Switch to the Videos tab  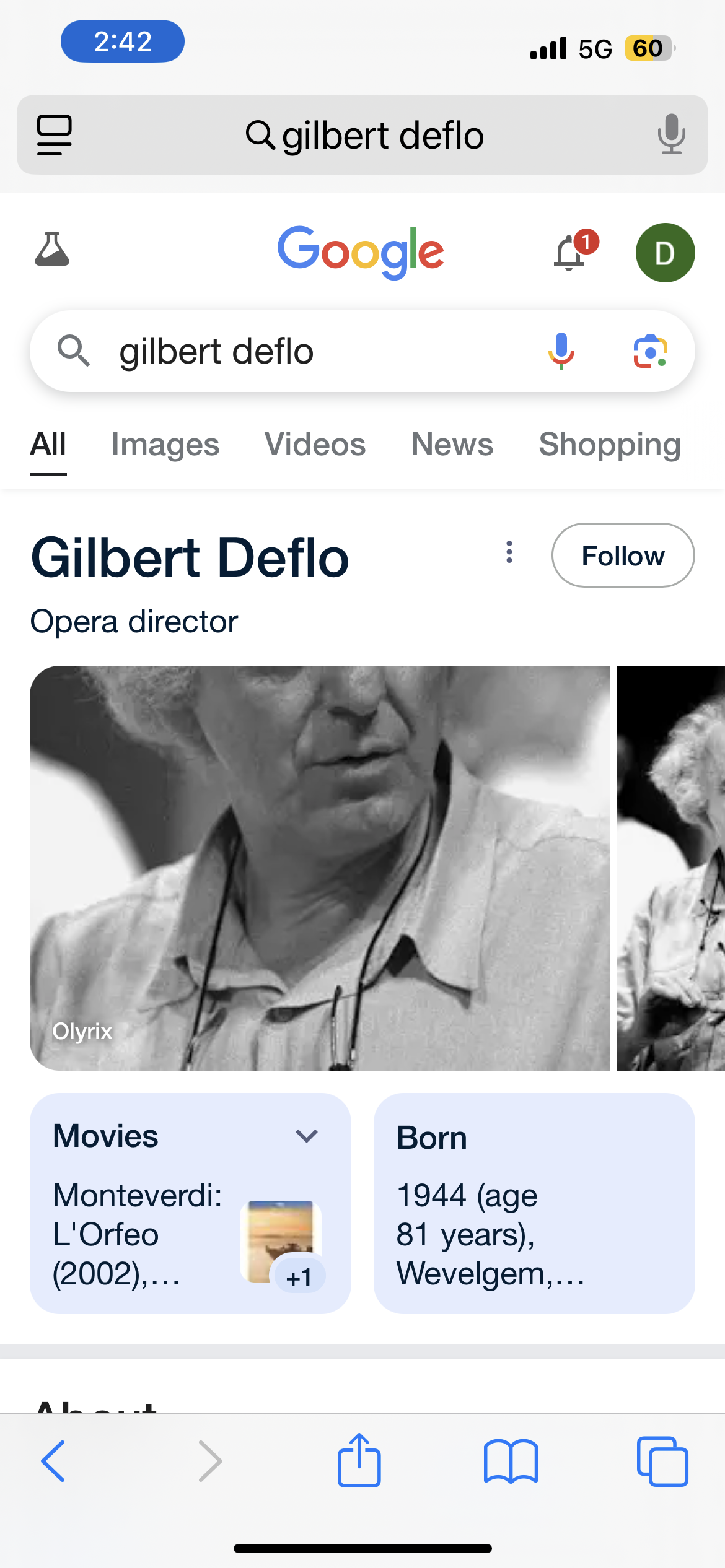pos(315,445)
